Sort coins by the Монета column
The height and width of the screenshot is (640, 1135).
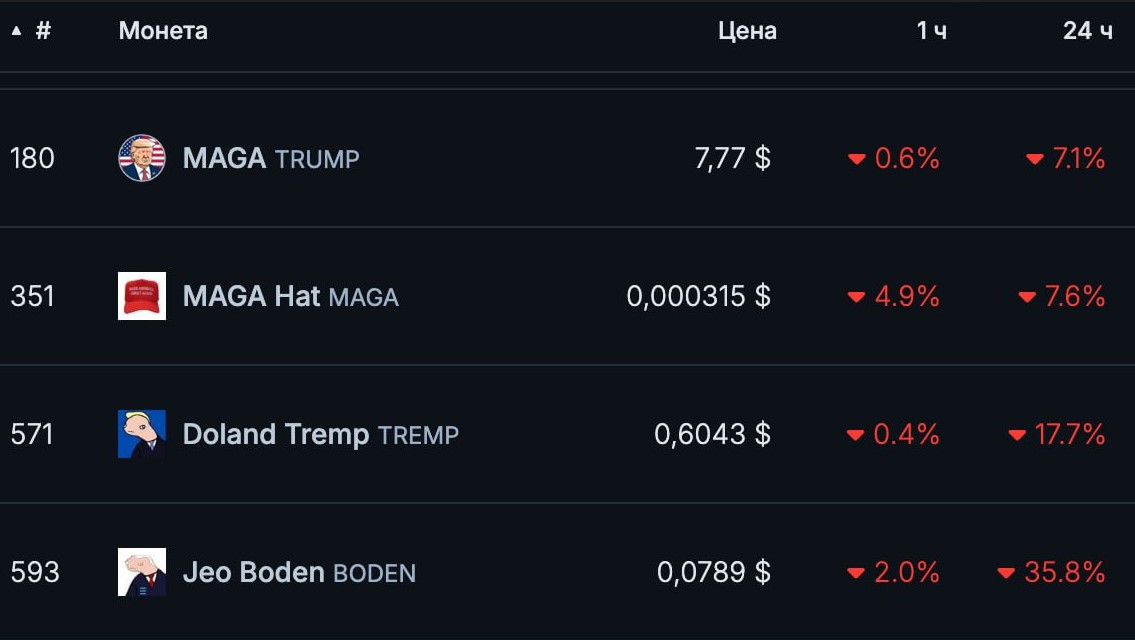(163, 31)
